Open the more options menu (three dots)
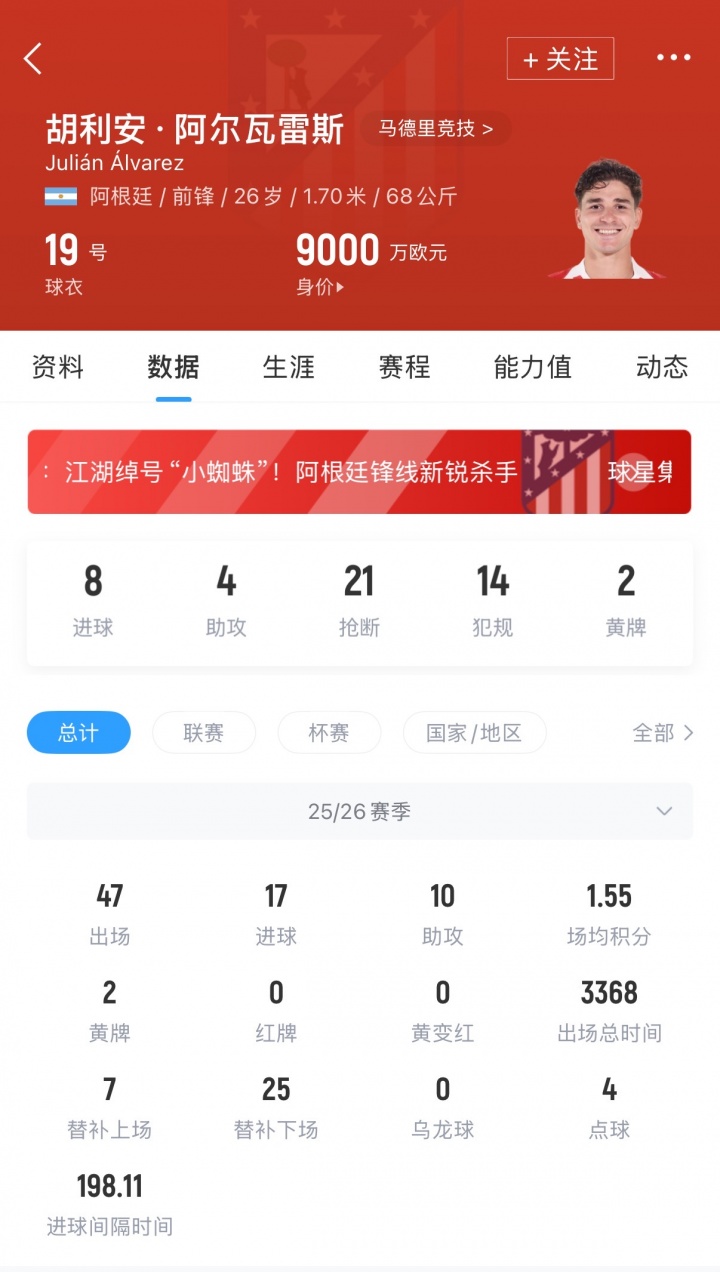Viewport: 720px width, 1272px height. coord(675,59)
